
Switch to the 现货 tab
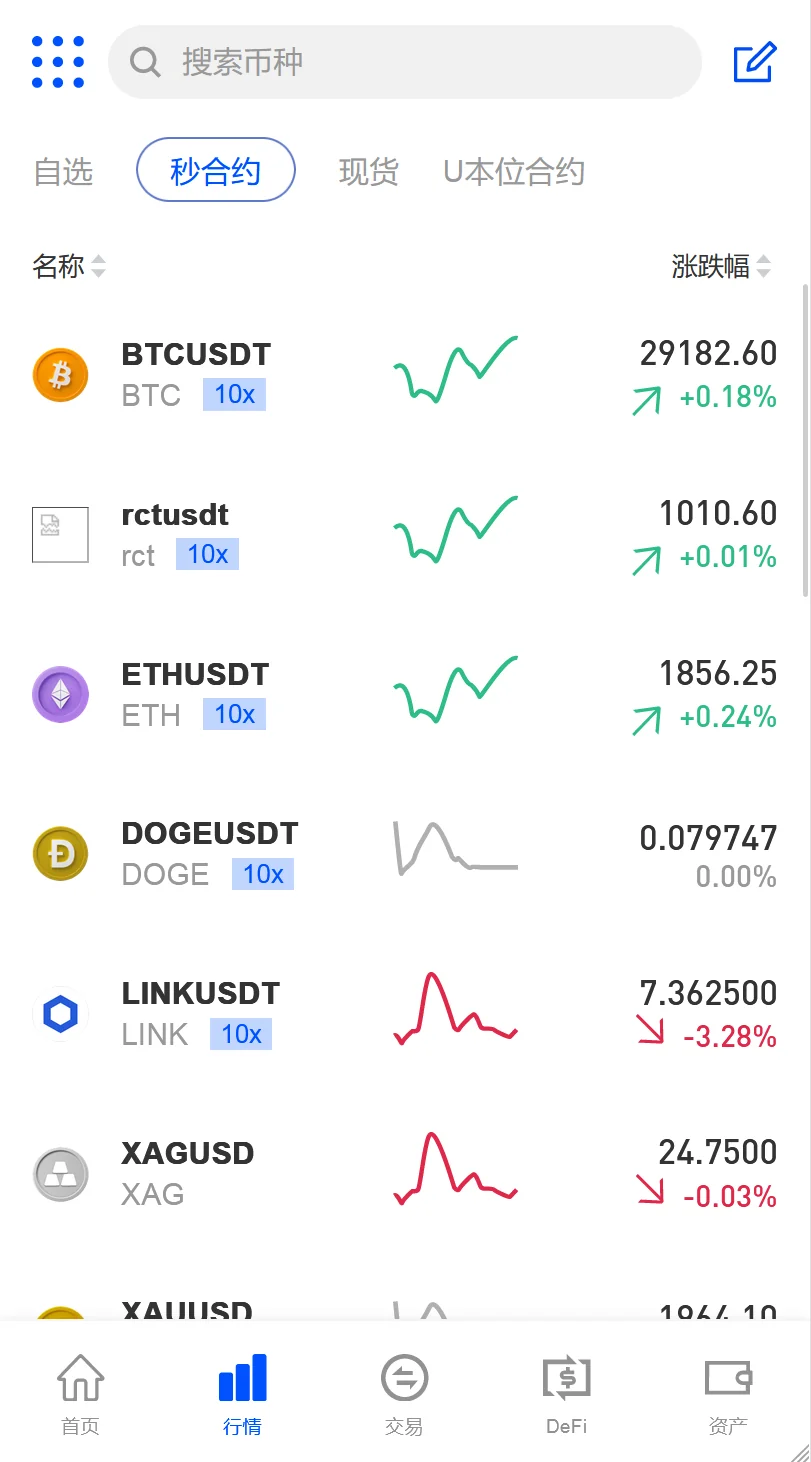tap(368, 172)
